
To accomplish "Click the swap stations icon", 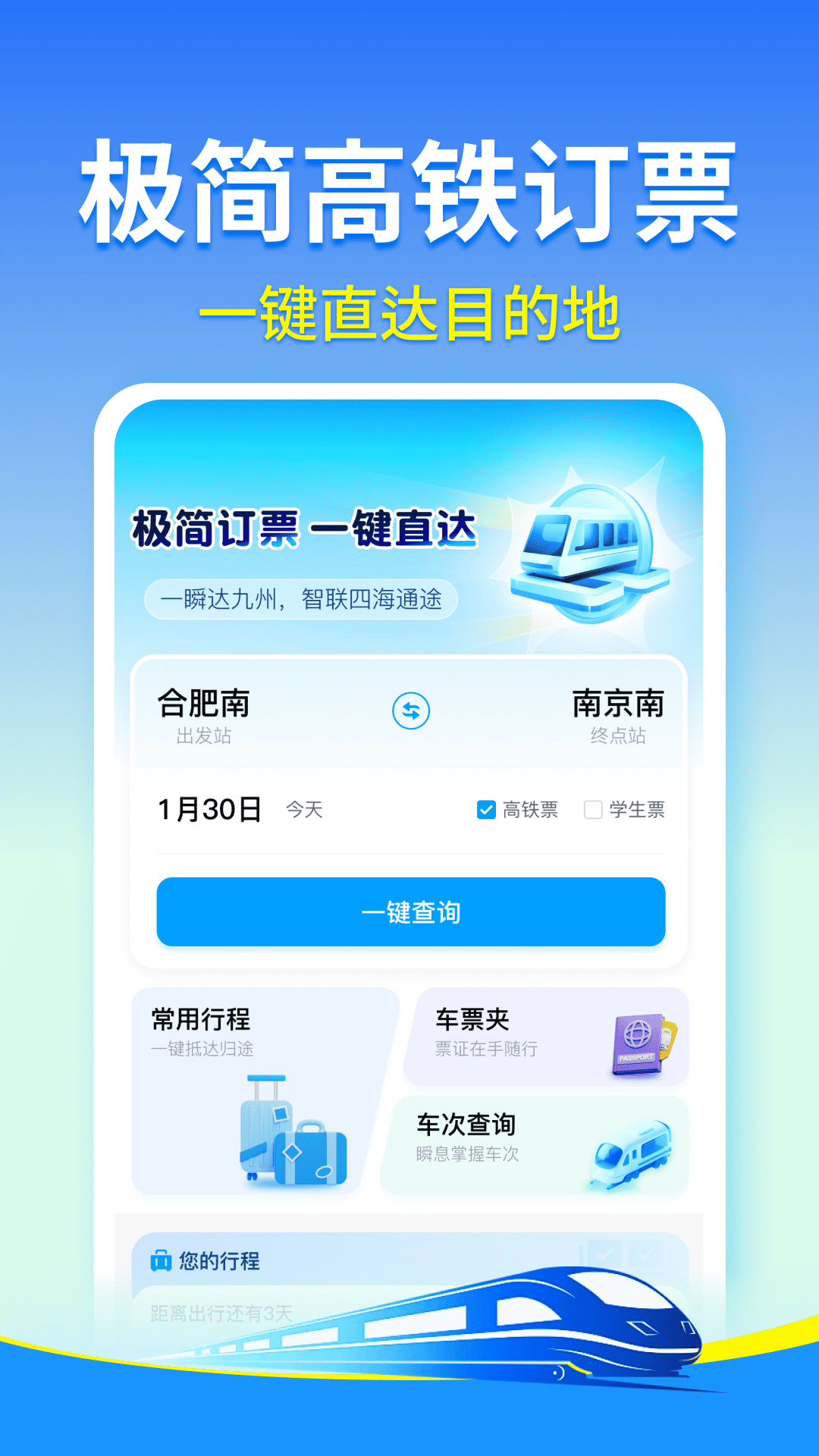I will (409, 711).
